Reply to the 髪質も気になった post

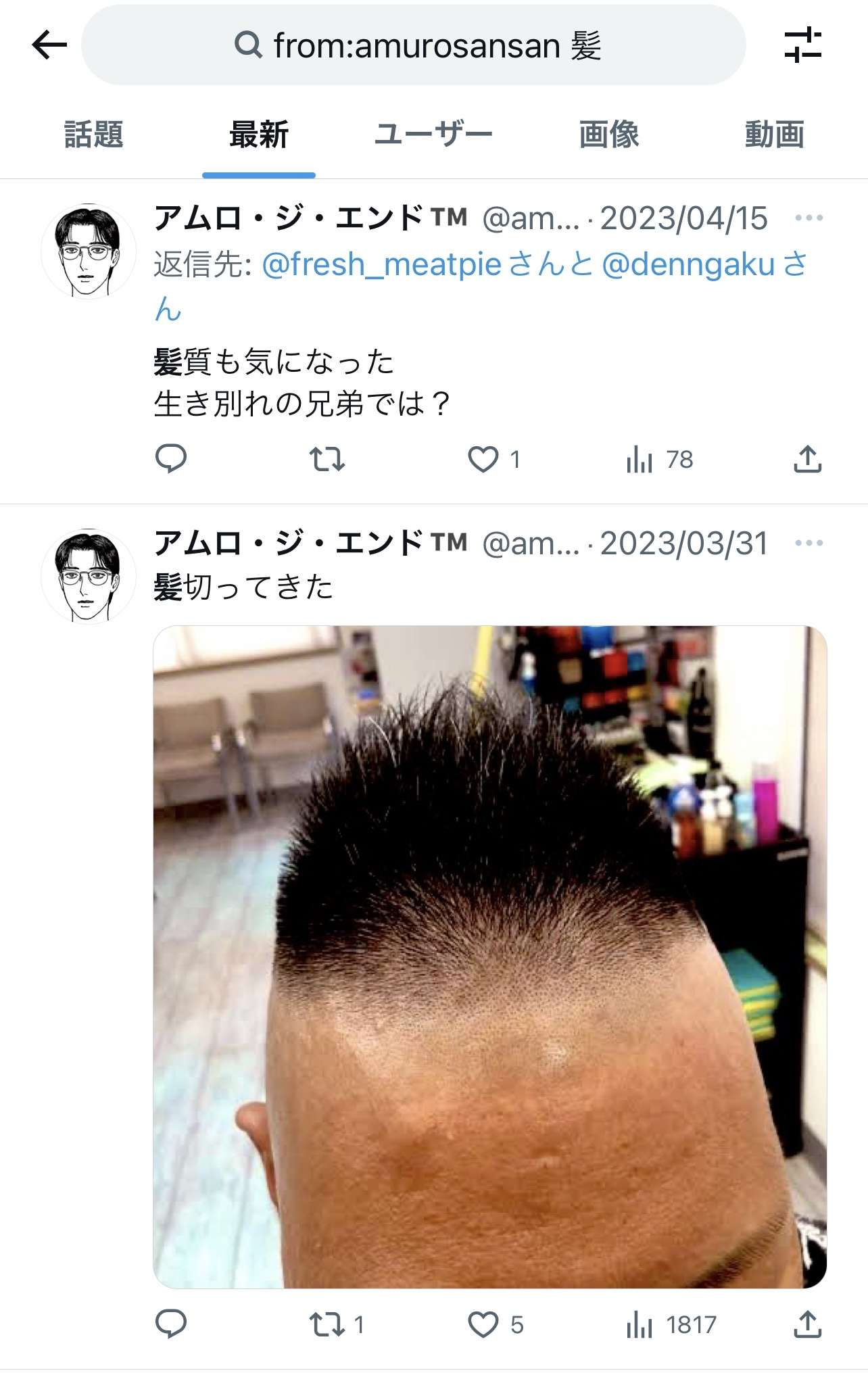tap(171, 459)
